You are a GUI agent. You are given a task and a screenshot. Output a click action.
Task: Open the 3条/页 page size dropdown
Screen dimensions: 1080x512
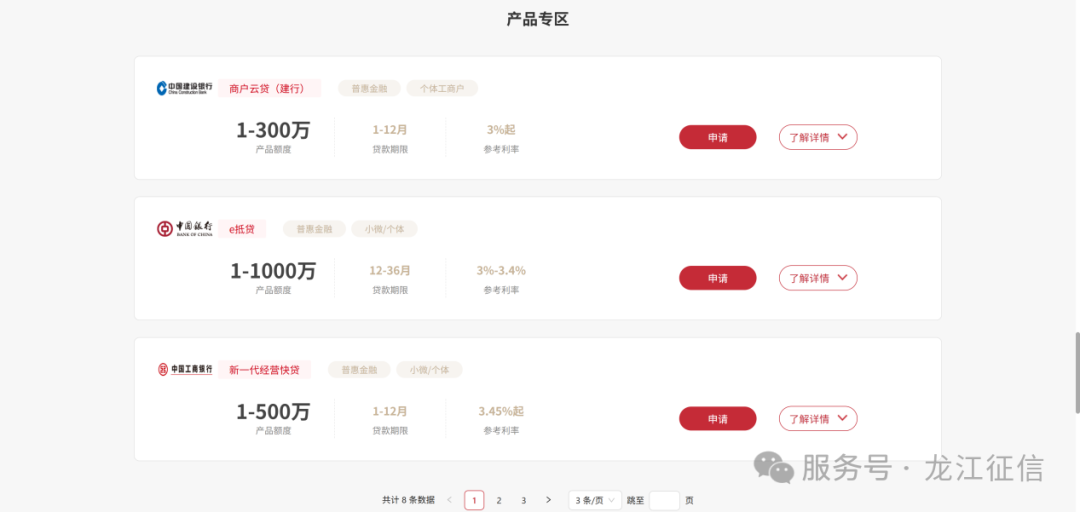coord(594,500)
